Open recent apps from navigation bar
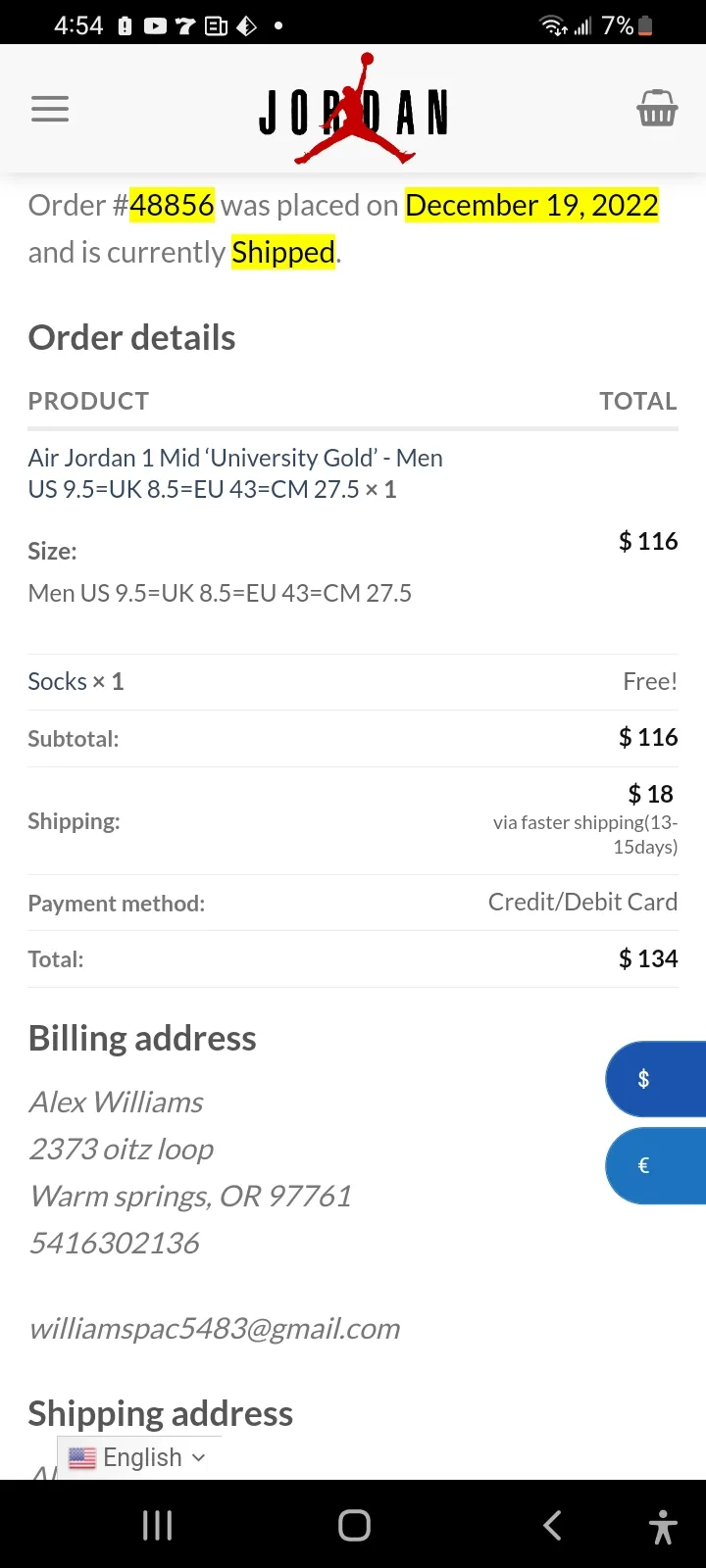The height and width of the screenshot is (1568, 706). pyautogui.click(x=157, y=1525)
